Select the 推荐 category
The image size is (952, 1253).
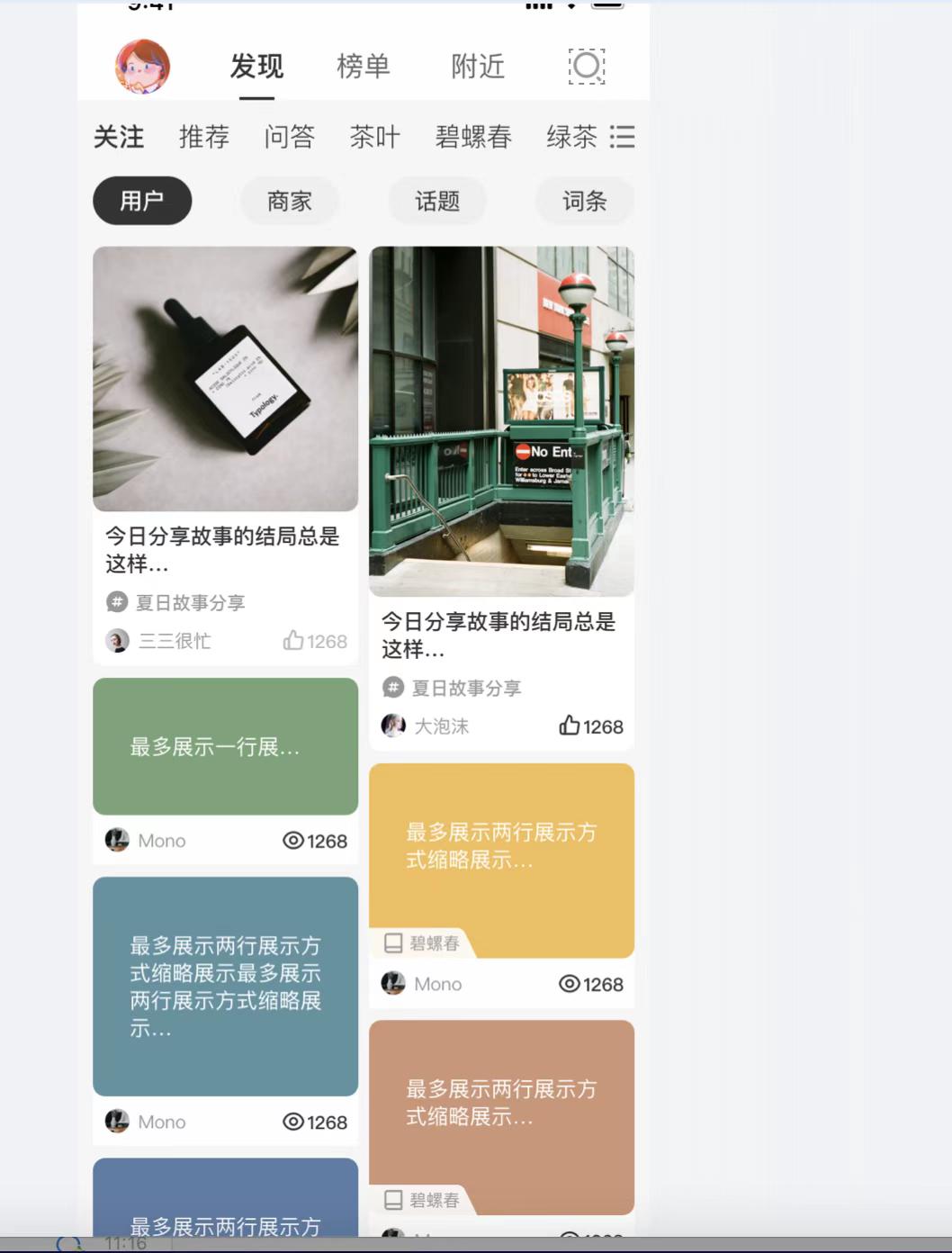(x=204, y=137)
